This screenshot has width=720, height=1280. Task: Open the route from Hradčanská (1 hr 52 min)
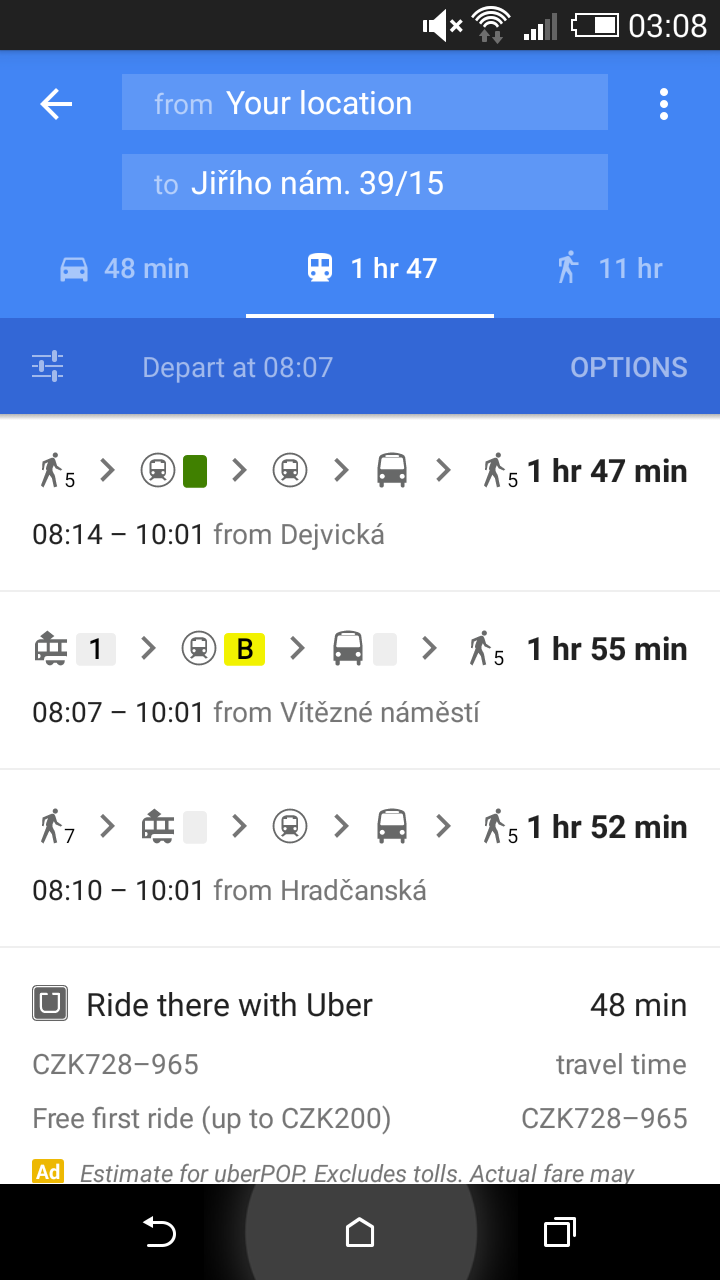360,858
